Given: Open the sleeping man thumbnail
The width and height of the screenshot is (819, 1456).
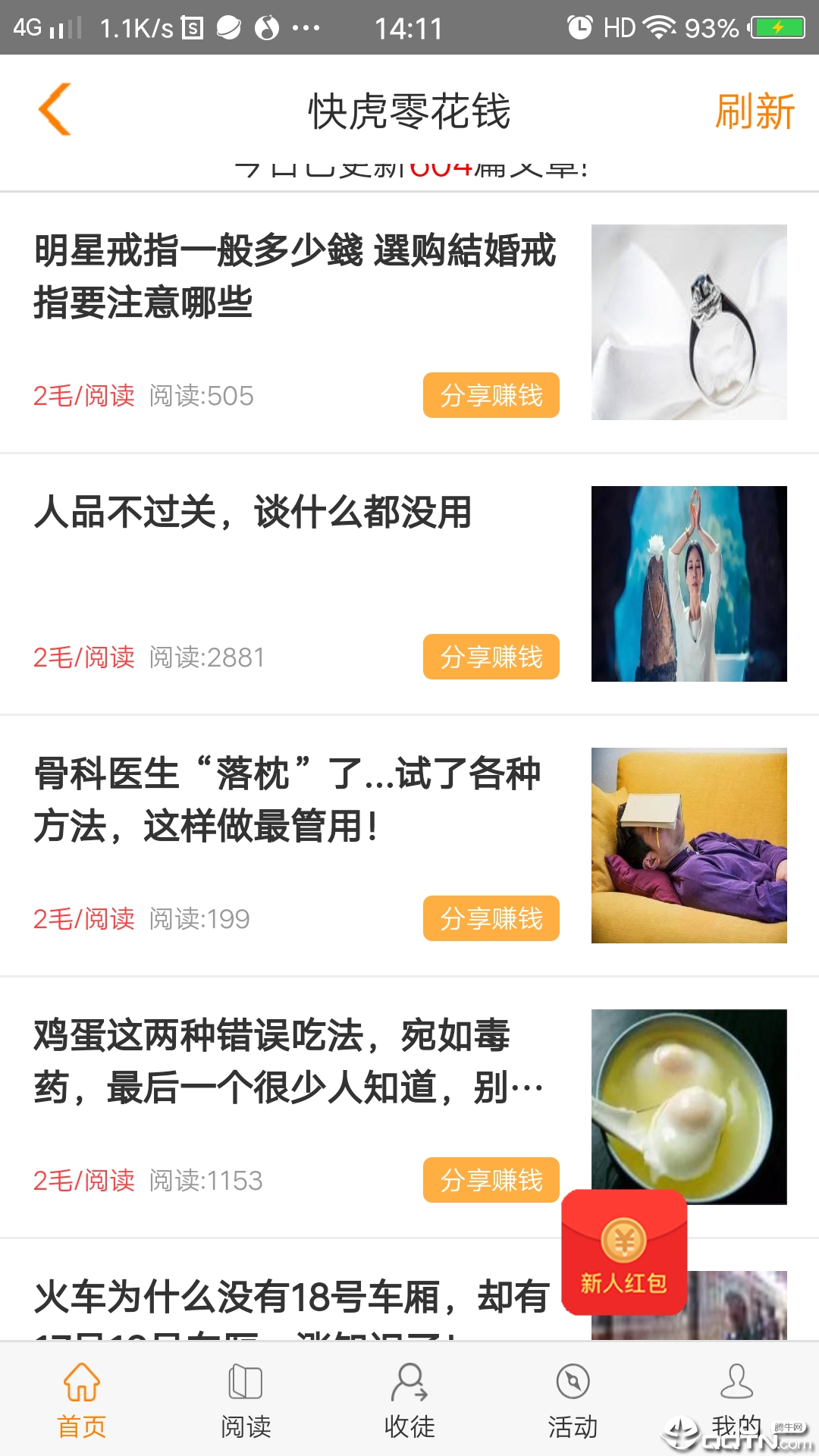Looking at the screenshot, I should 689,846.
